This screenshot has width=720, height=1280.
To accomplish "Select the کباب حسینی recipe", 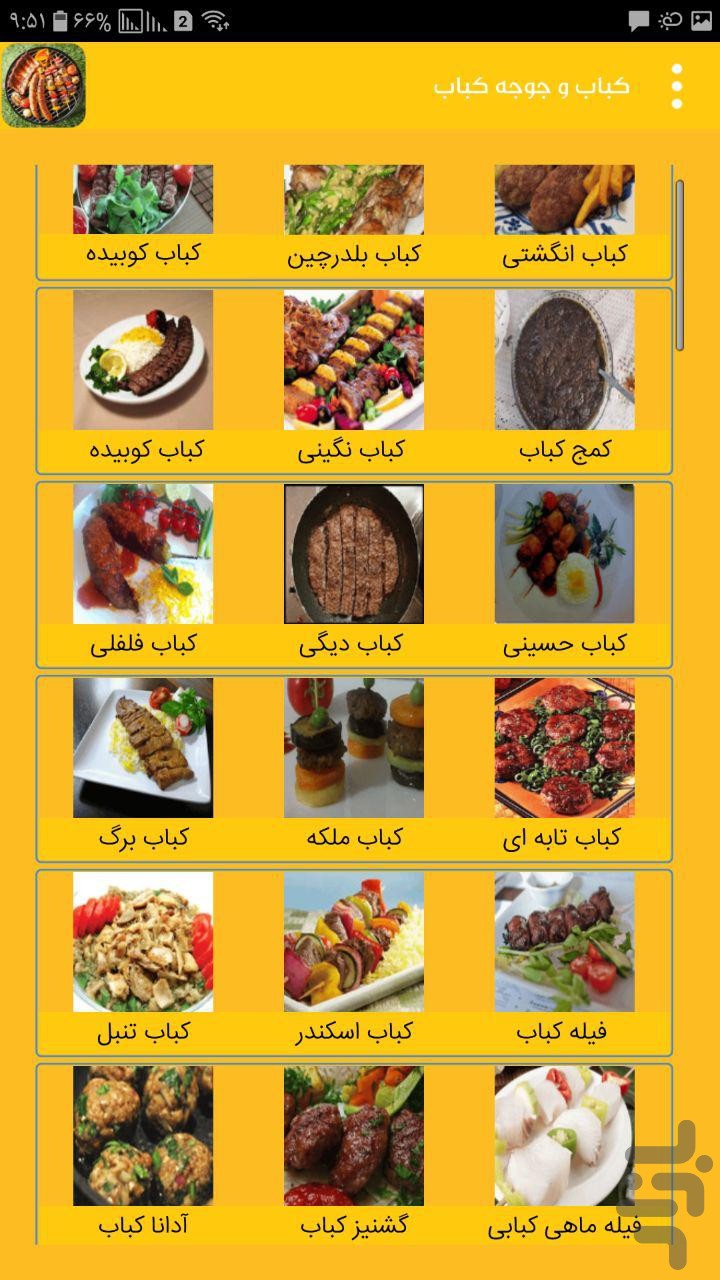I will (564, 574).
